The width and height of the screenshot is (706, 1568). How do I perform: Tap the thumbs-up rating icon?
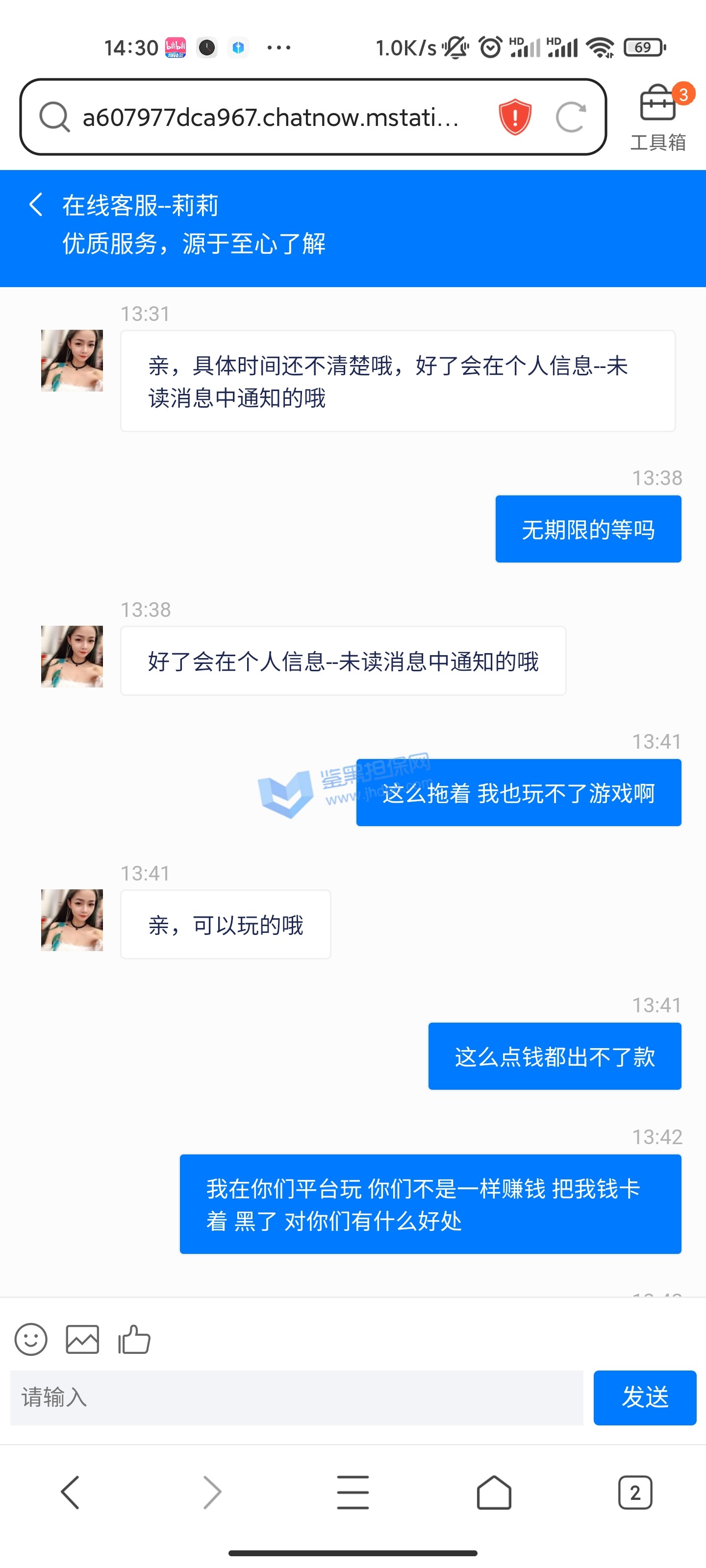point(134,1339)
